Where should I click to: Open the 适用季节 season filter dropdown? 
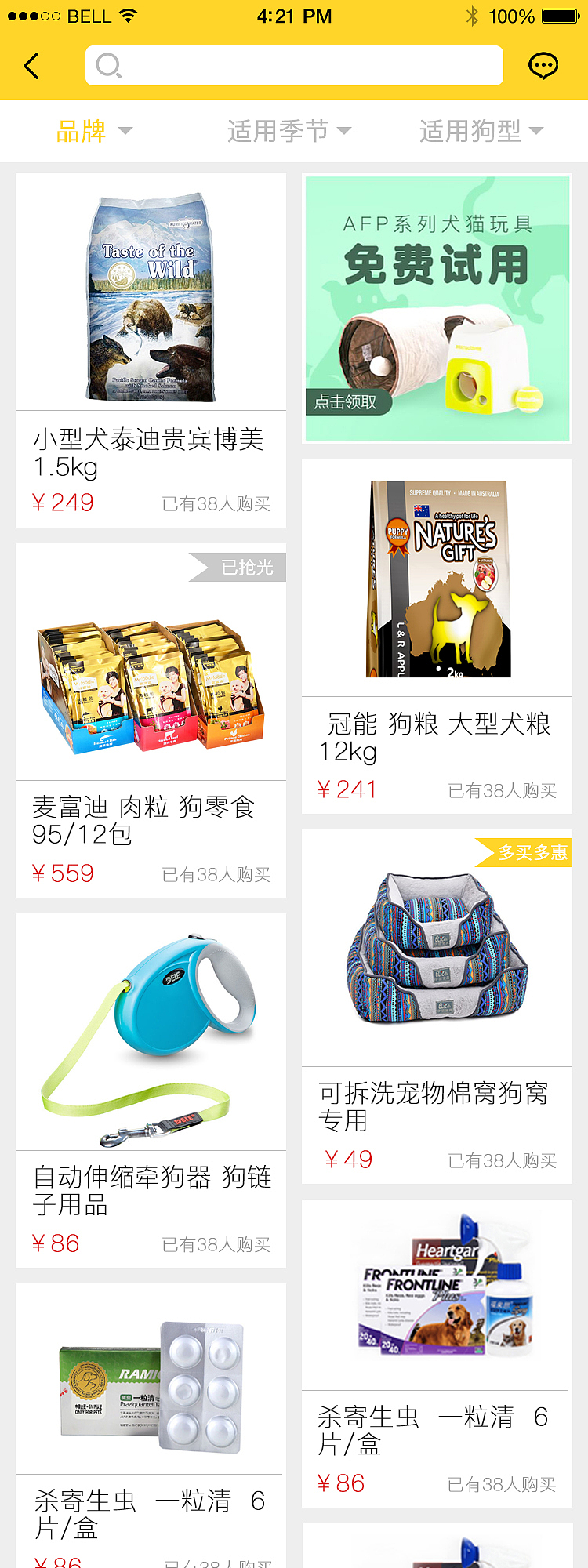[285, 132]
